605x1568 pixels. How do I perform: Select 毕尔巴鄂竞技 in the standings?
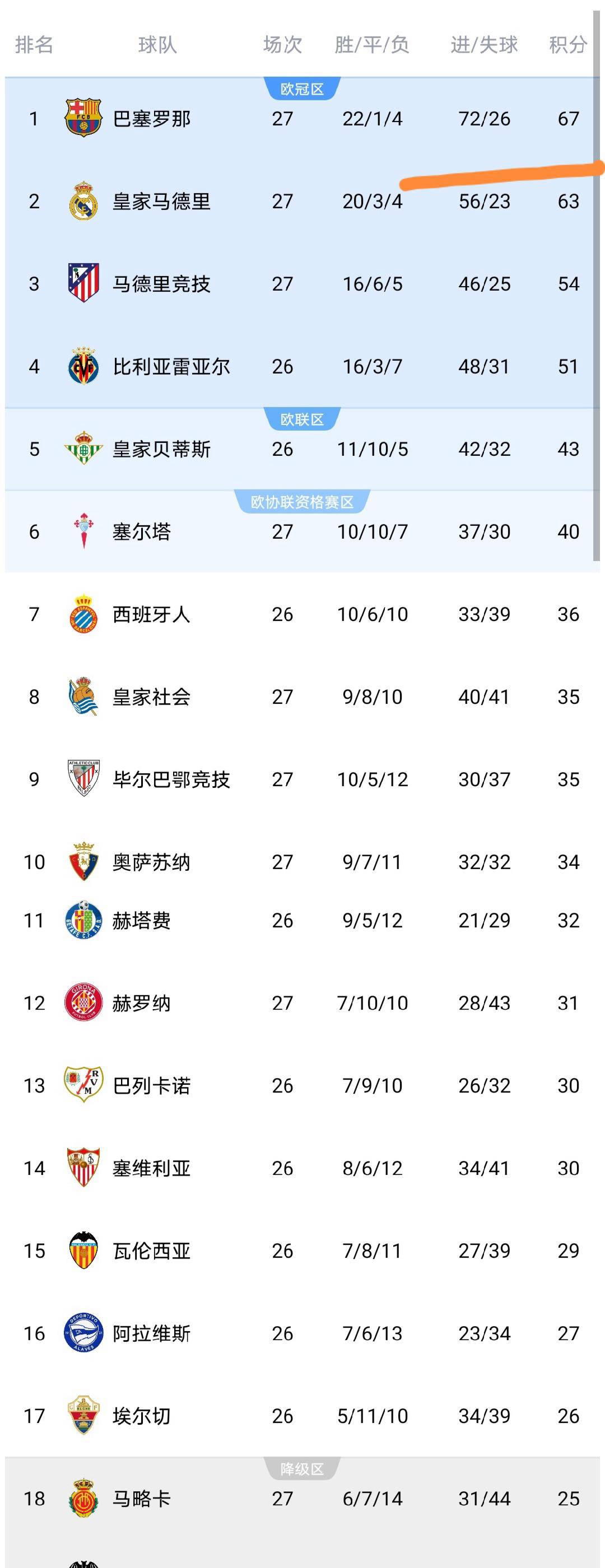pyautogui.click(x=171, y=779)
